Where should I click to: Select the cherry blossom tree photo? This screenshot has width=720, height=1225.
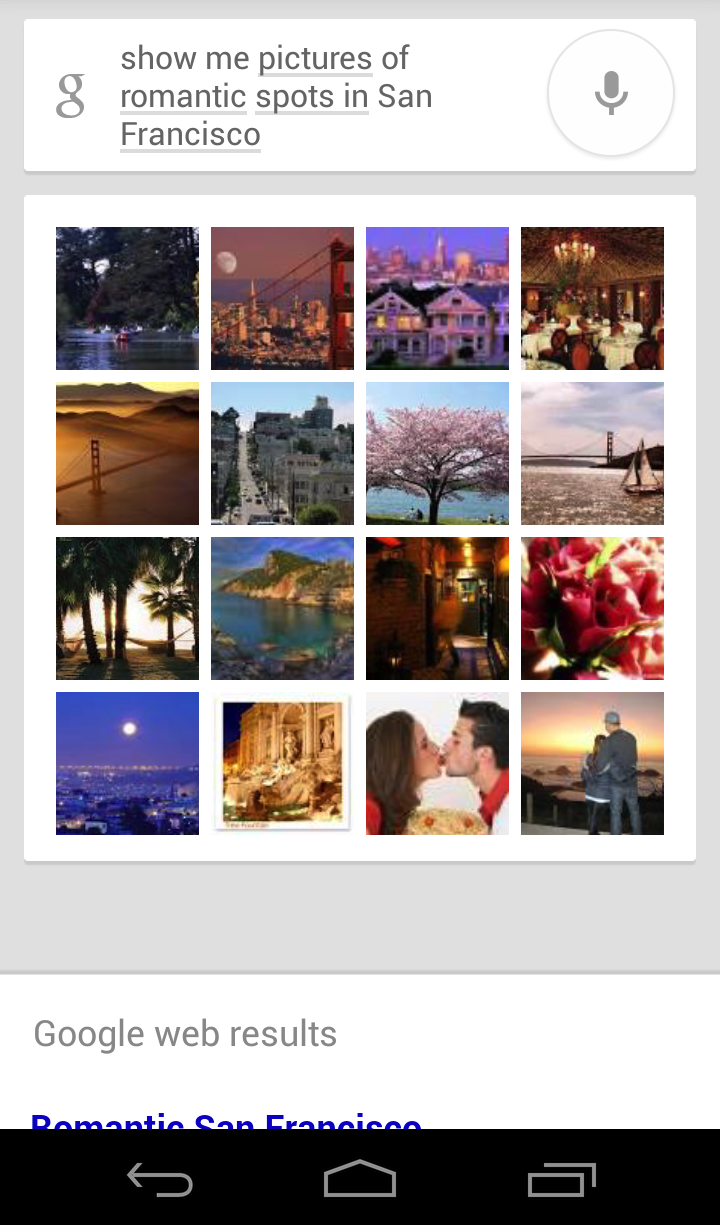pyautogui.click(x=437, y=453)
